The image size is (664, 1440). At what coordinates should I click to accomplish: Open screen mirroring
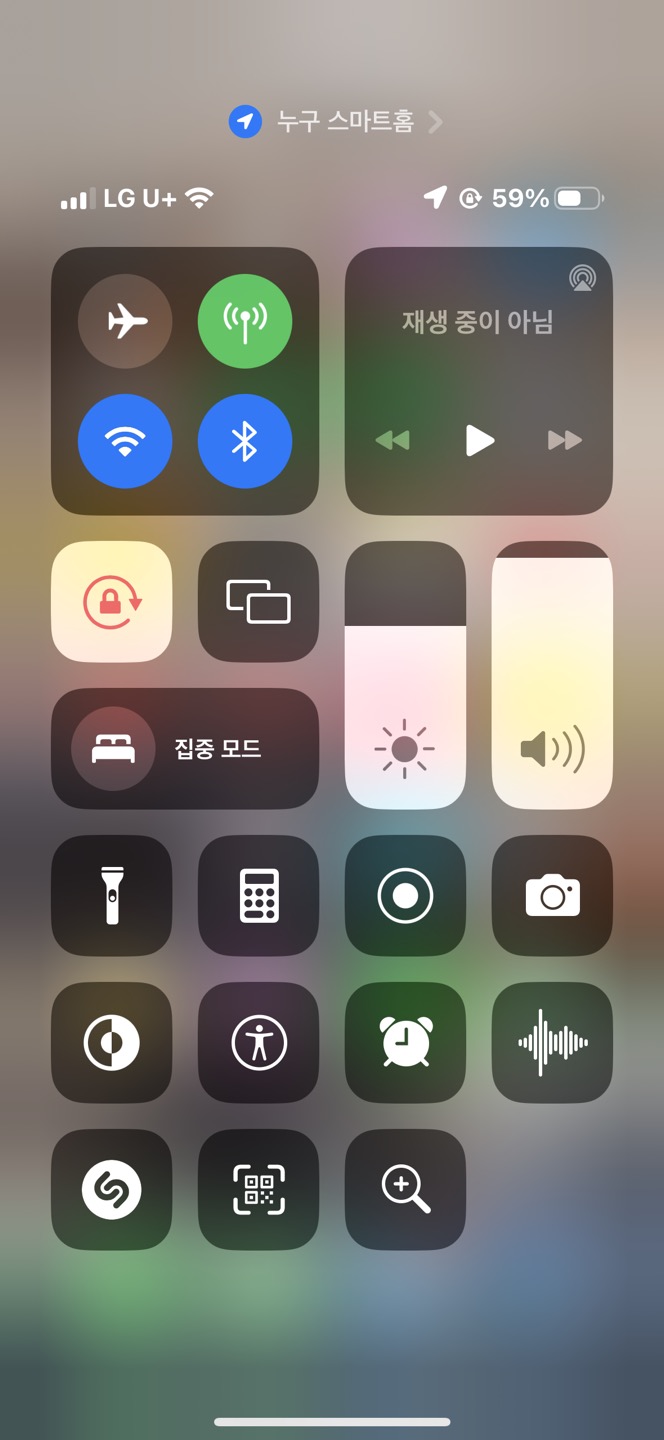[x=258, y=602]
